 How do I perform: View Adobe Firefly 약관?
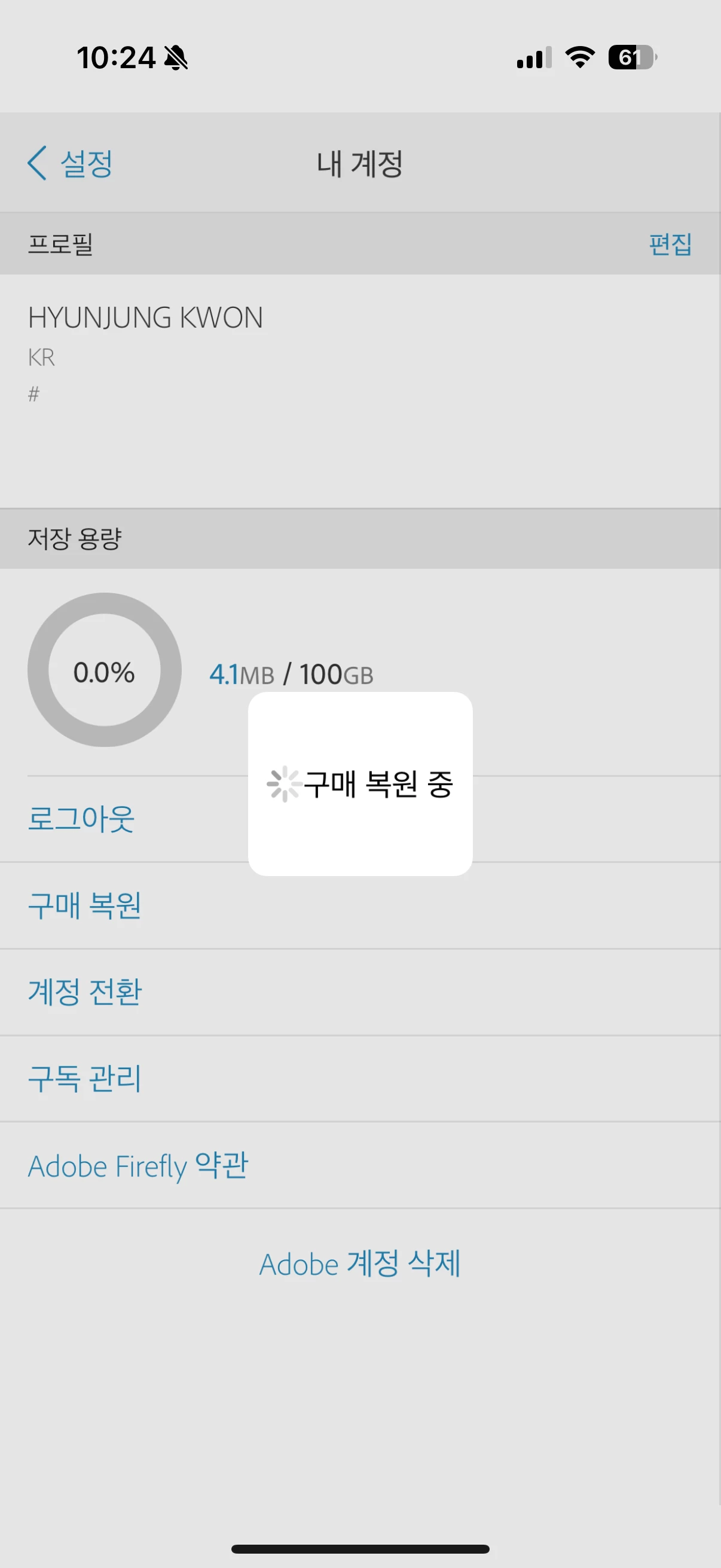(x=138, y=1166)
